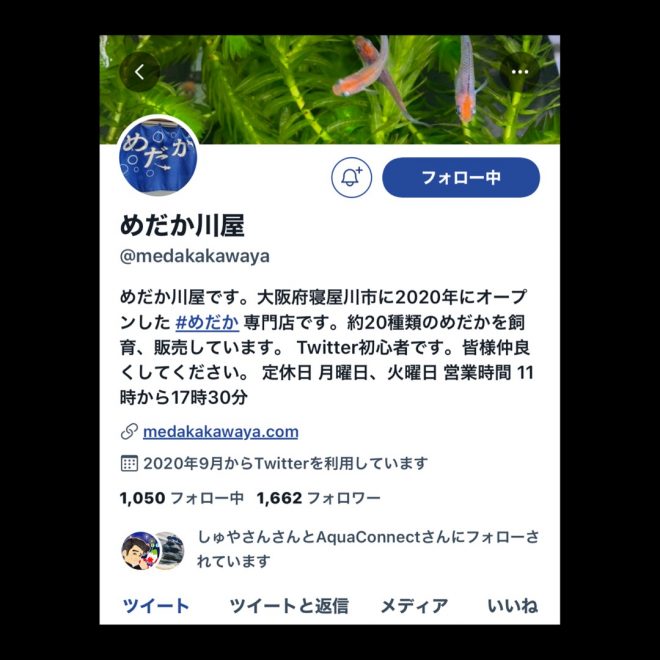The image size is (660, 660).
Task: Open the めだか川屋 profile picture
Action: (x=158, y=158)
